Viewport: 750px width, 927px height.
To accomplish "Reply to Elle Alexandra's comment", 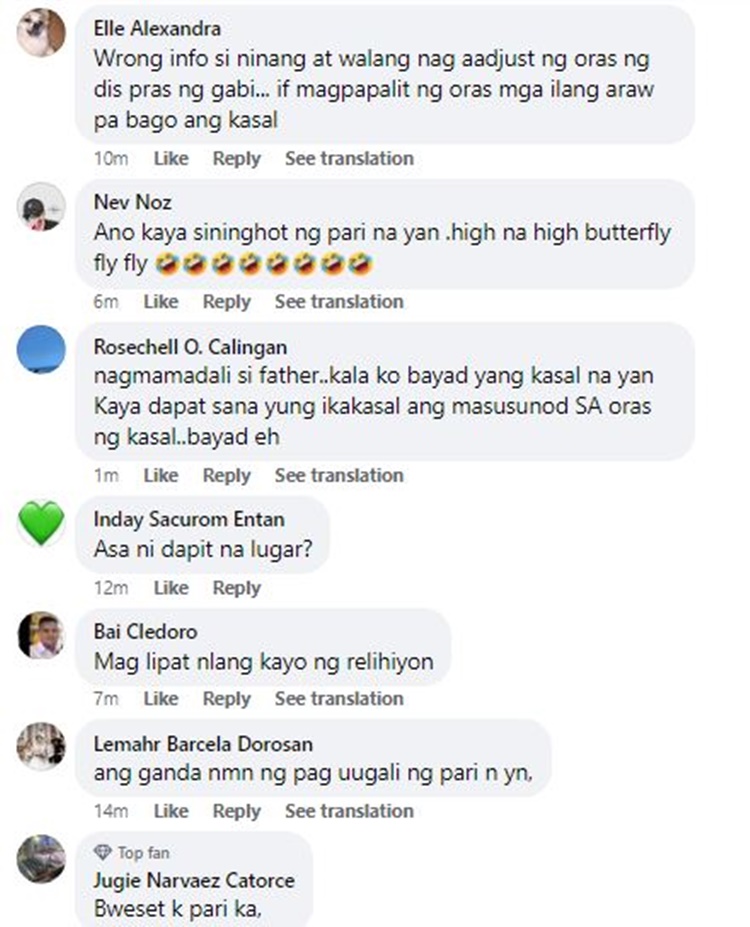I will point(236,158).
